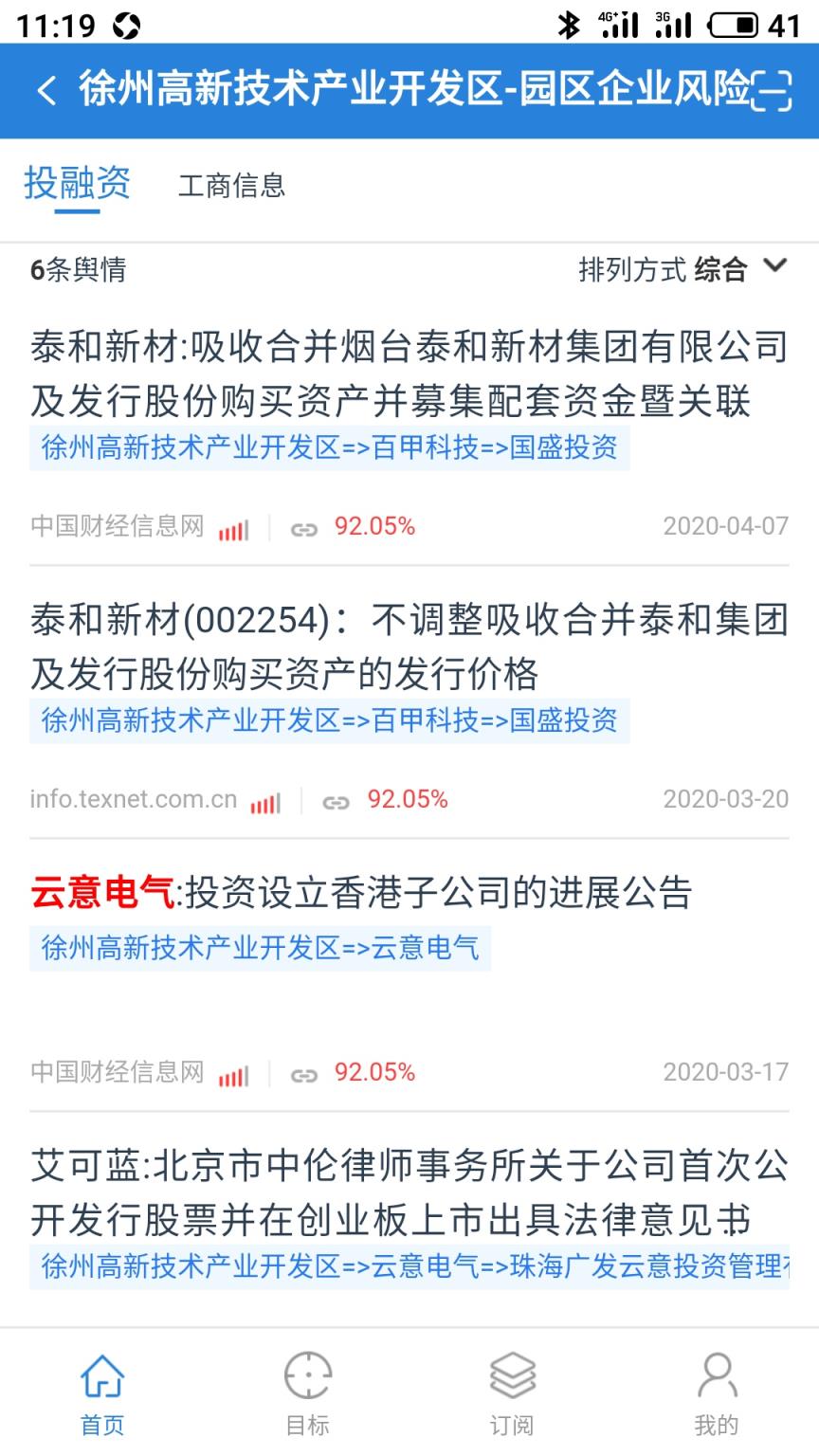Tap the link chain icon next to info.texnet.com.cn
The height and width of the screenshot is (1456, 819).
coord(336,799)
